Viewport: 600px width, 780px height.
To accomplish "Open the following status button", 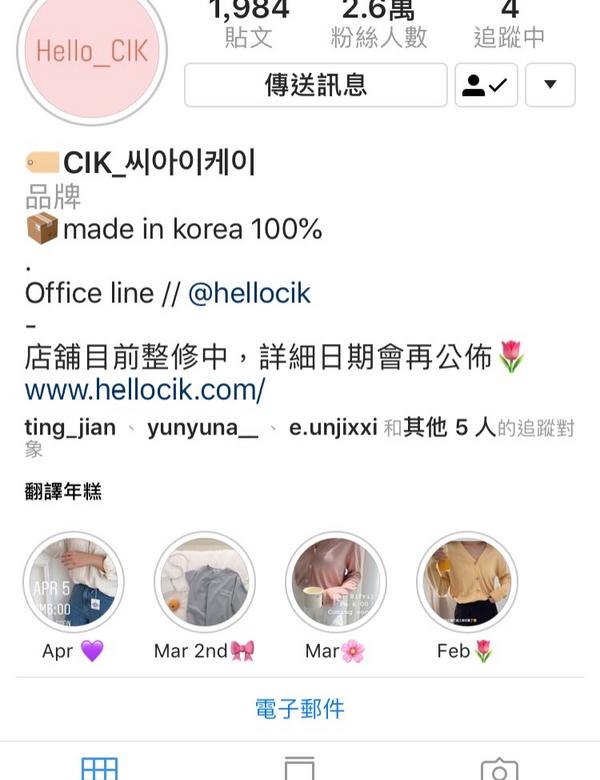I will pyautogui.click(x=485, y=85).
